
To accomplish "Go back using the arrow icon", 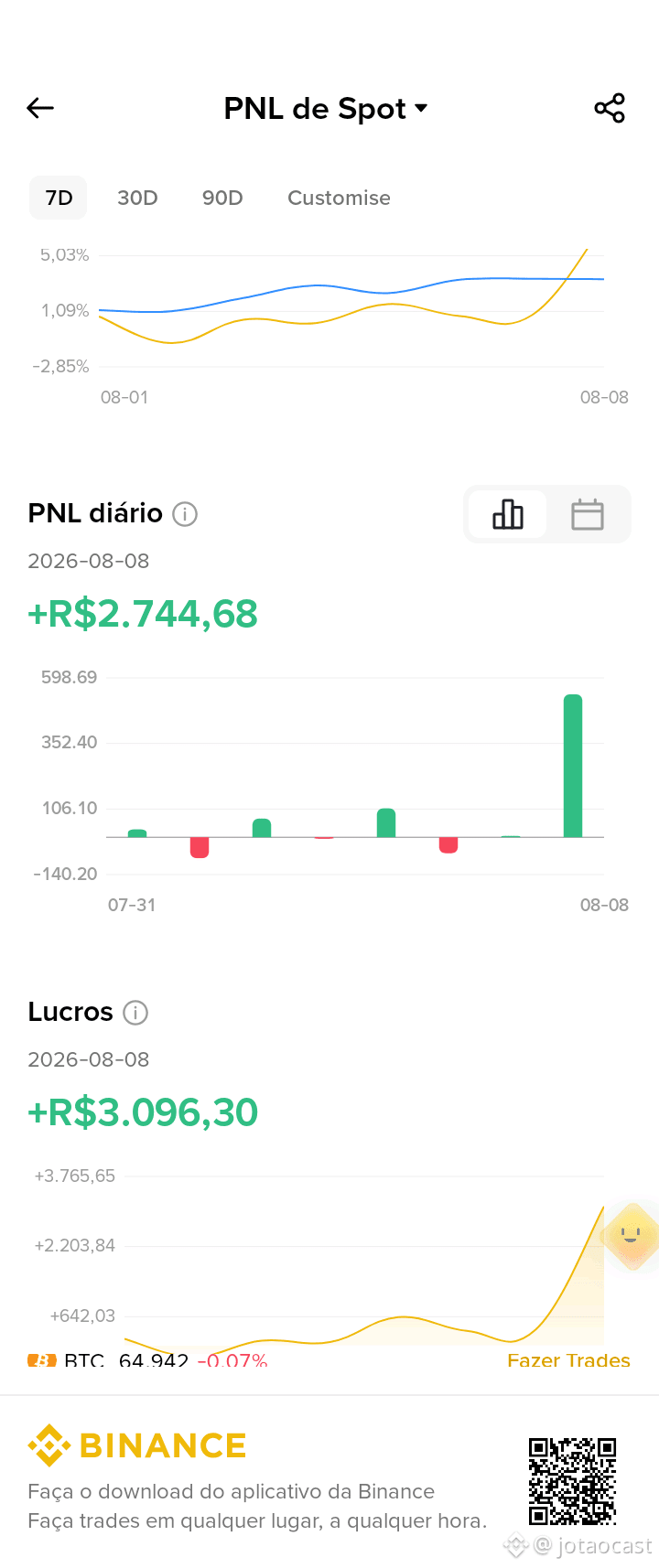I will (x=40, y=108).
